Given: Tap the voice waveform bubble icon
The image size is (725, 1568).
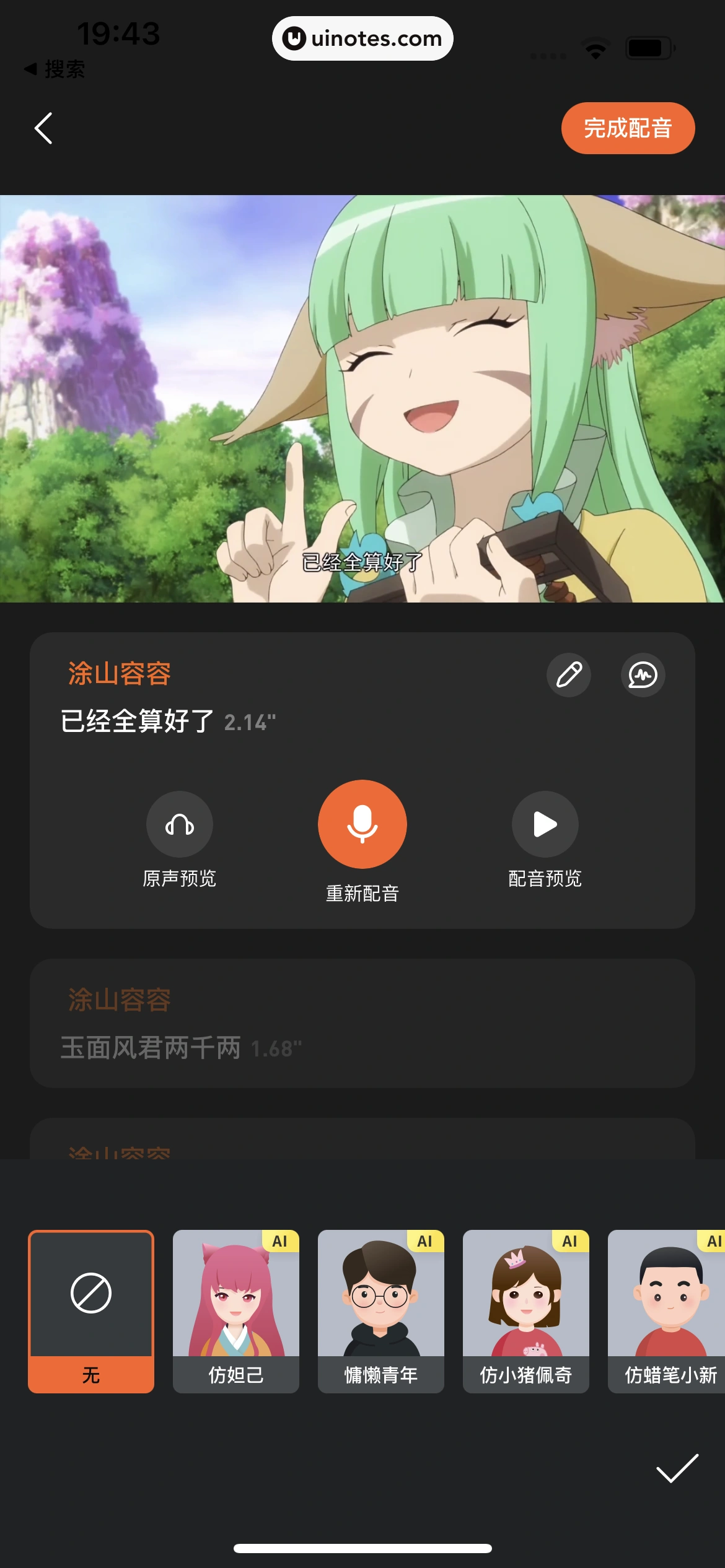Looking at the screenshot, I should point(642,675).
